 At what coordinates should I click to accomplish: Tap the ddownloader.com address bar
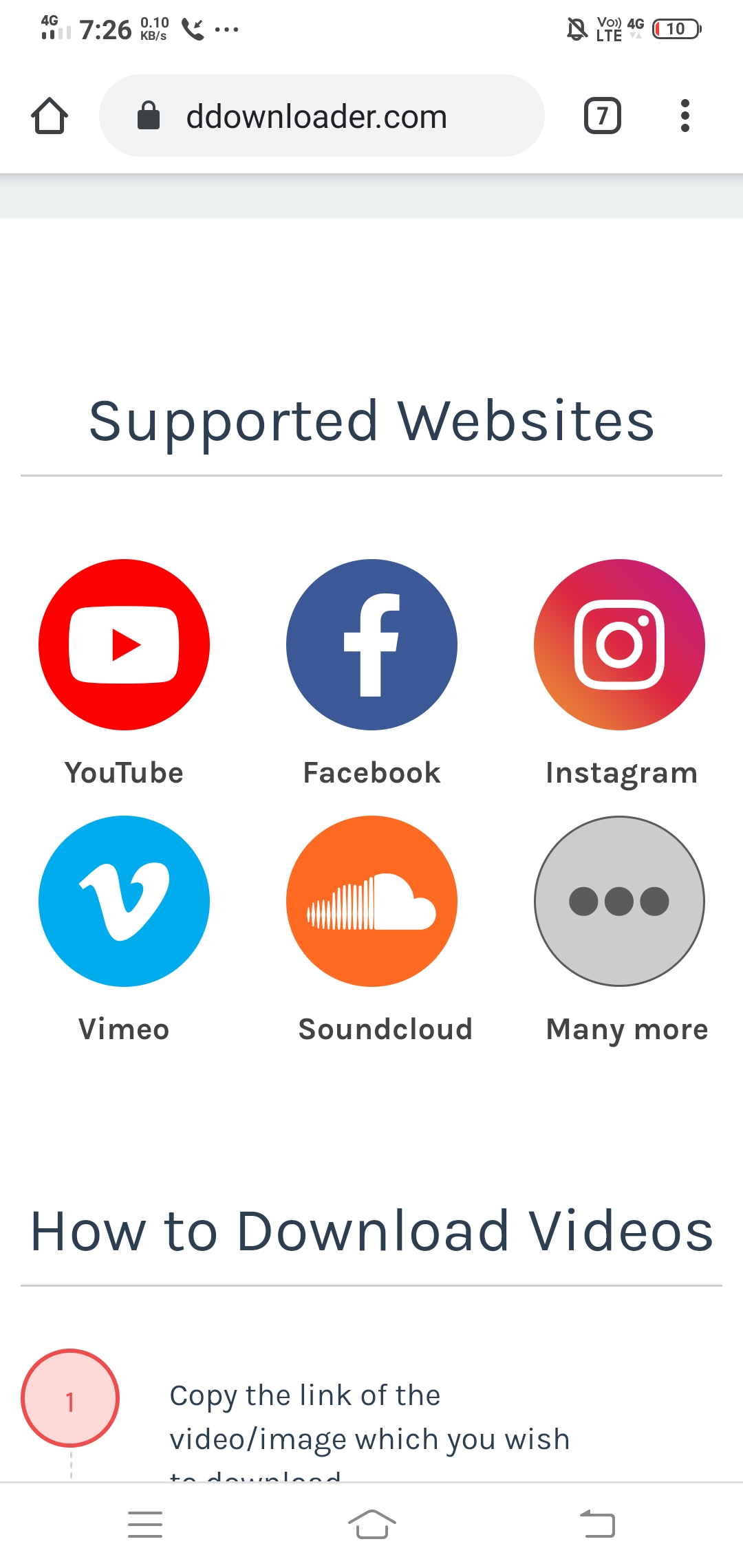tap(323, 116)
